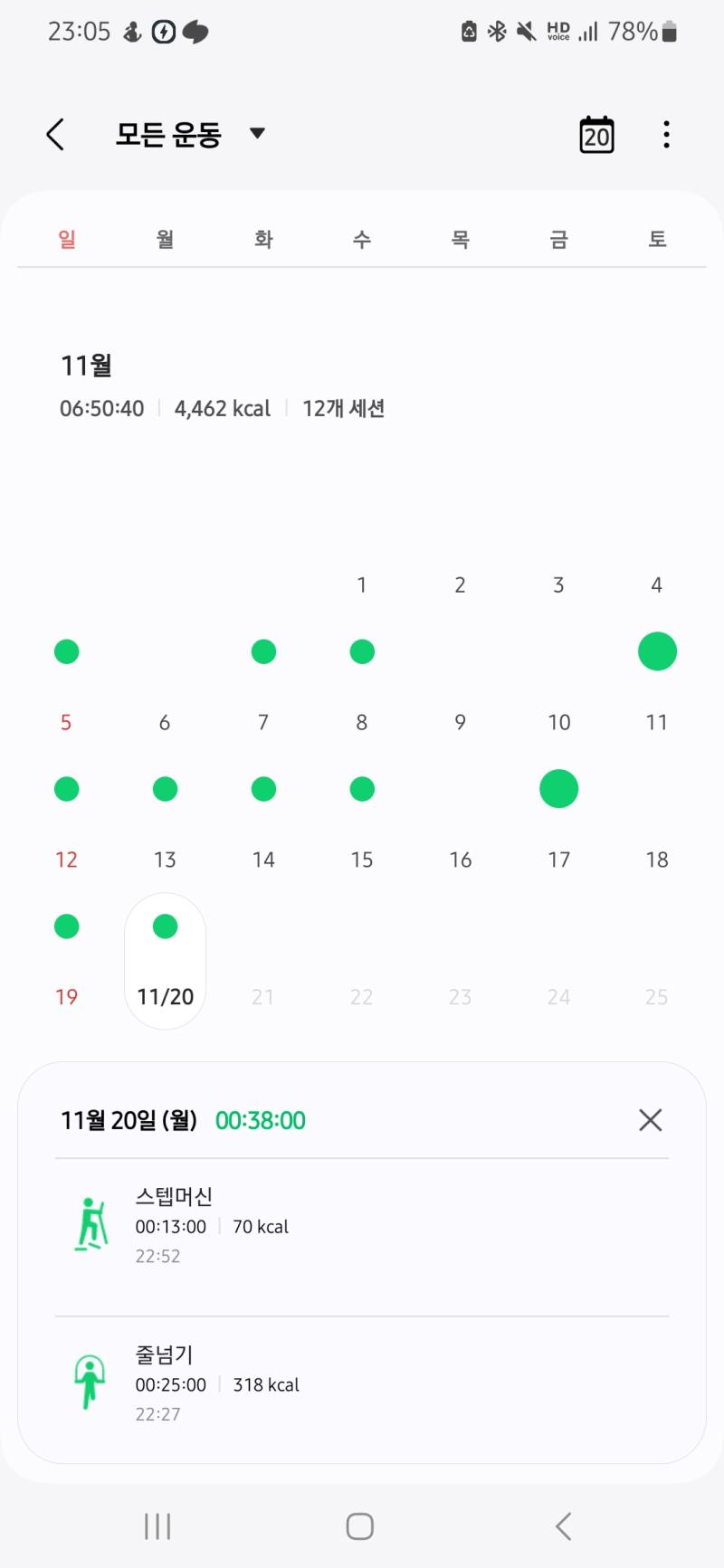Open the 스텝머신 workout record
The width and height of the screenshot is (724, 1568).
point(362,1226)
